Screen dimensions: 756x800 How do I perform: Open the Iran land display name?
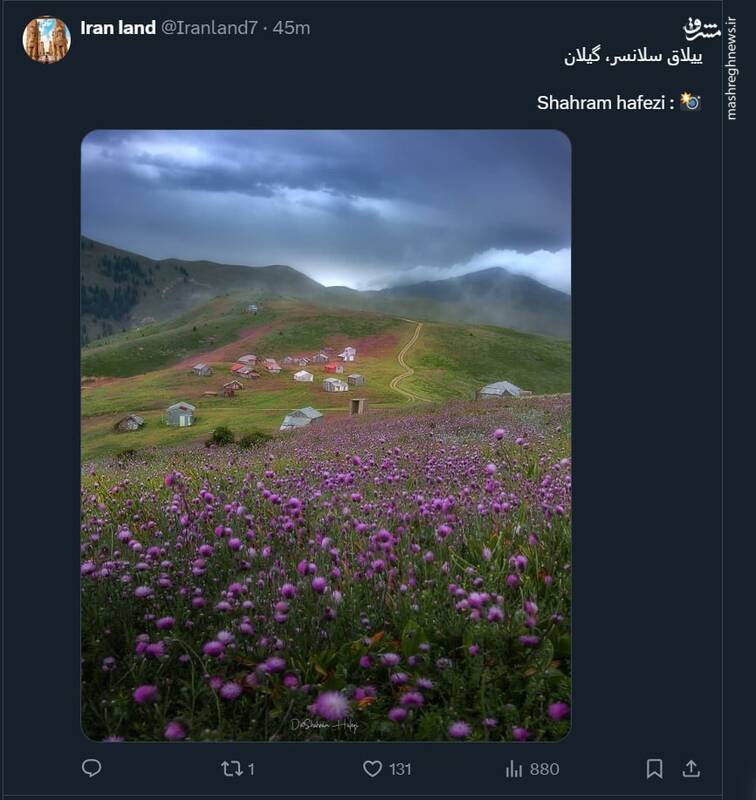coord(116,28)
